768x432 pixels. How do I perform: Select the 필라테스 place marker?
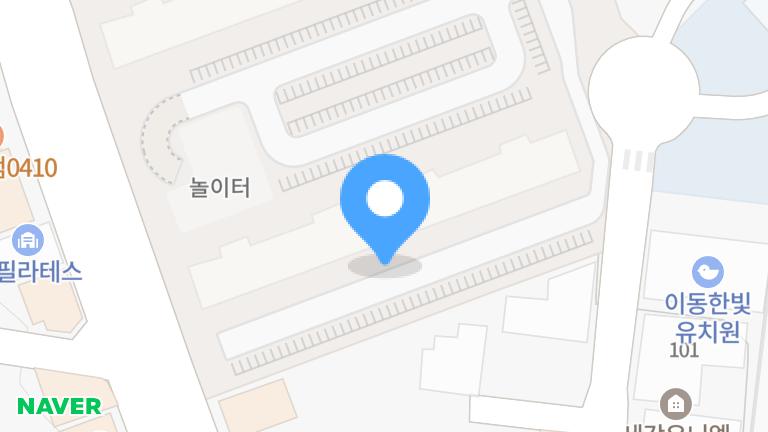point(28,240)
